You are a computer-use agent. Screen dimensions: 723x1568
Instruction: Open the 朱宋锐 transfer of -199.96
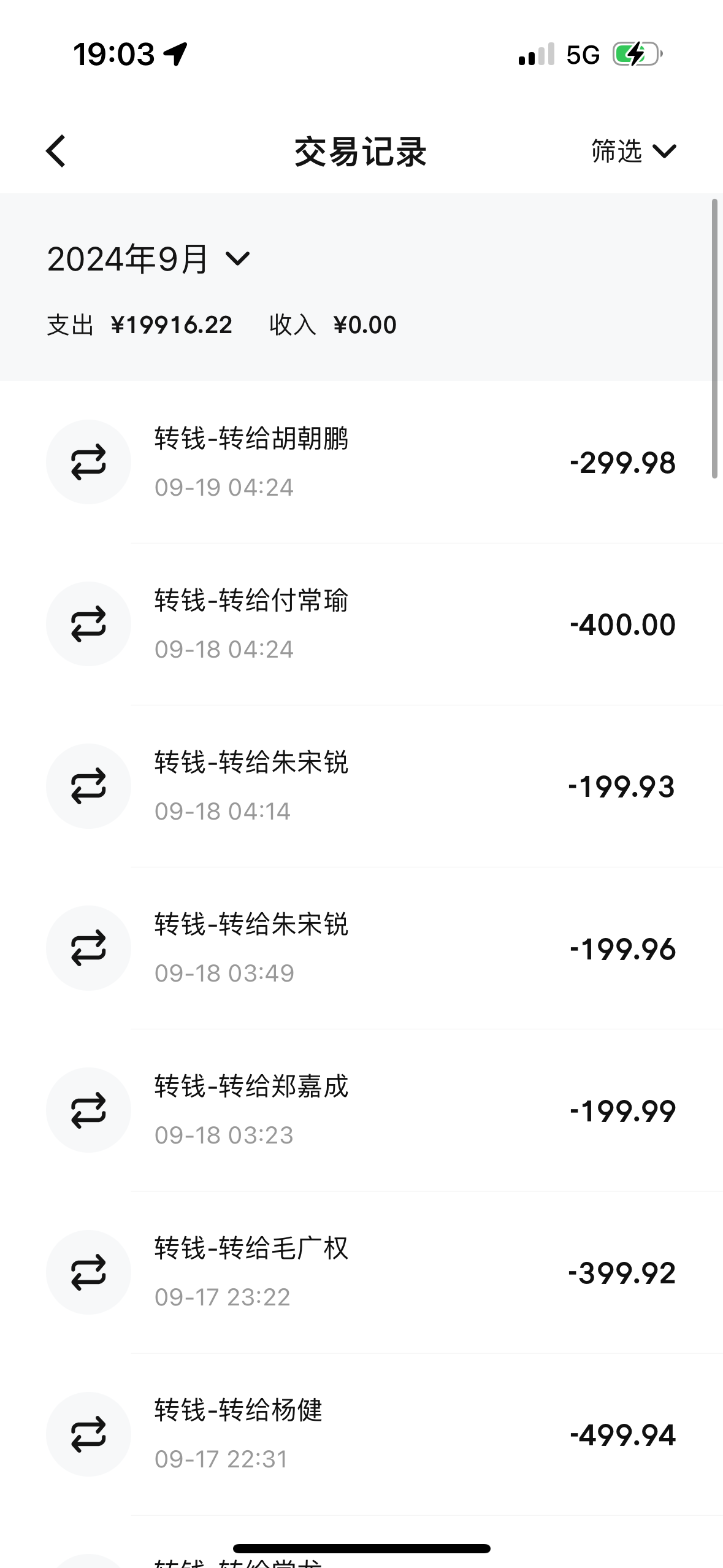click(x=361, y=948)
